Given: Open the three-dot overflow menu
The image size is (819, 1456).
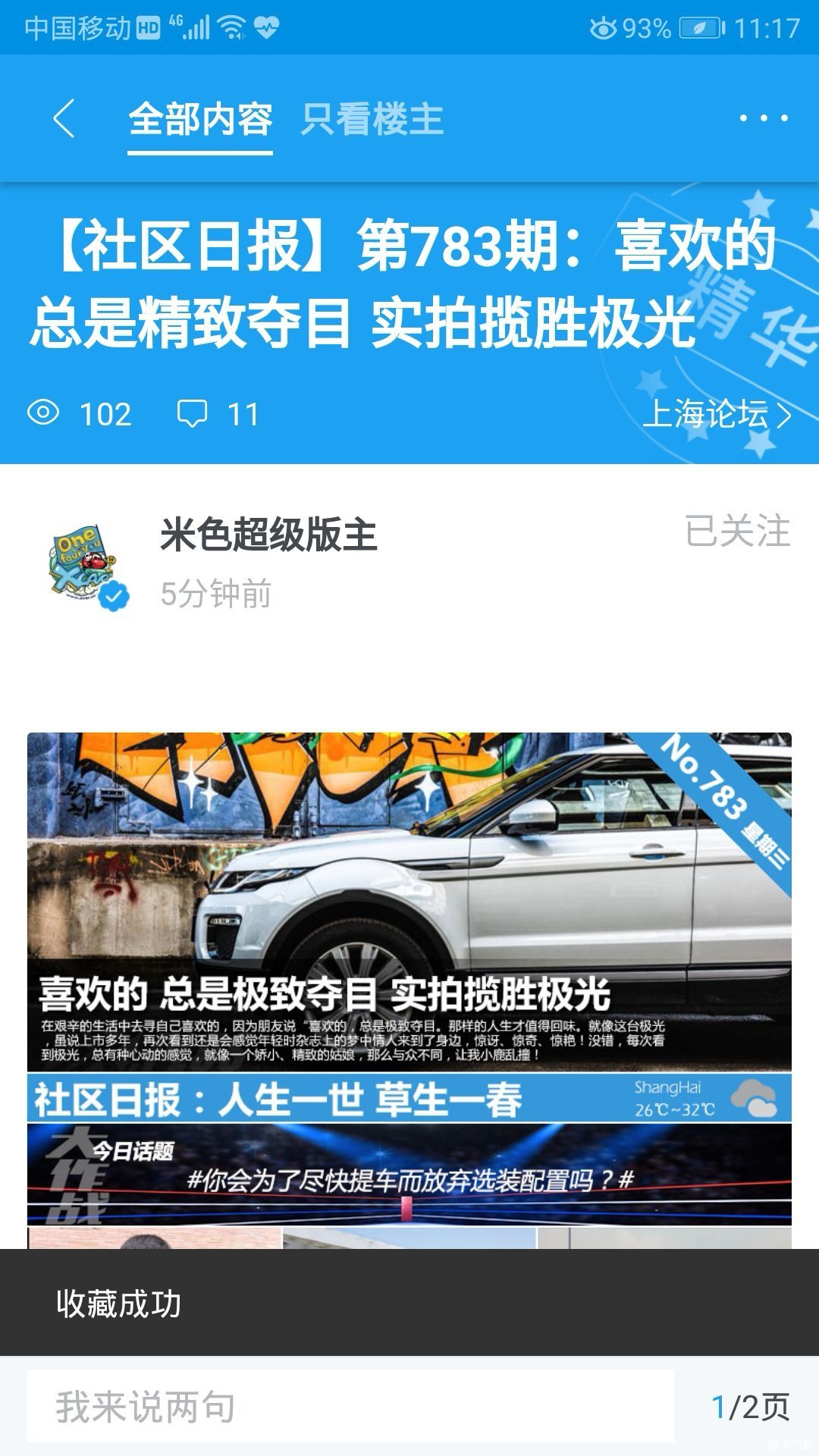Looking at the screenshot, I should click(x=763, y=118).
